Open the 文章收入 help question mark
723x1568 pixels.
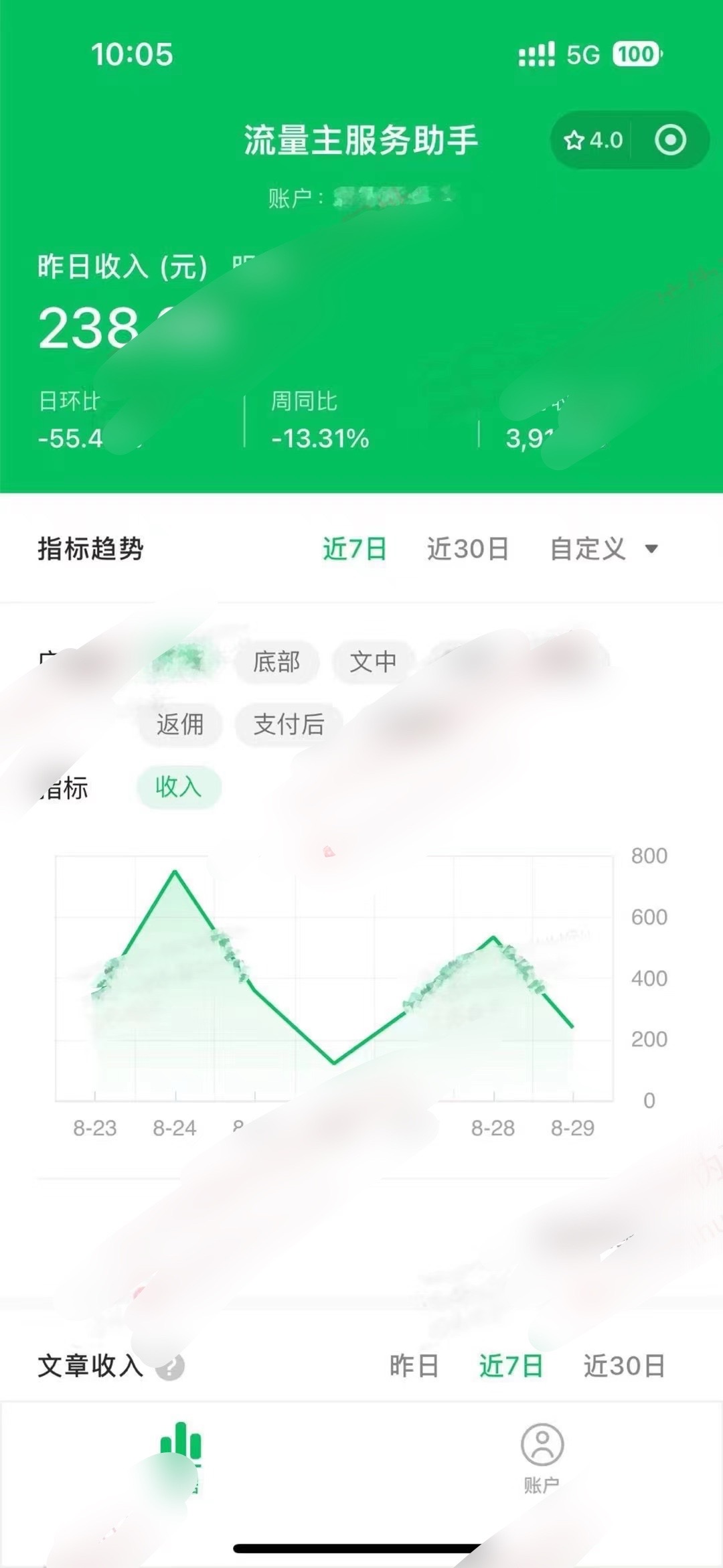pos(170,1366)
